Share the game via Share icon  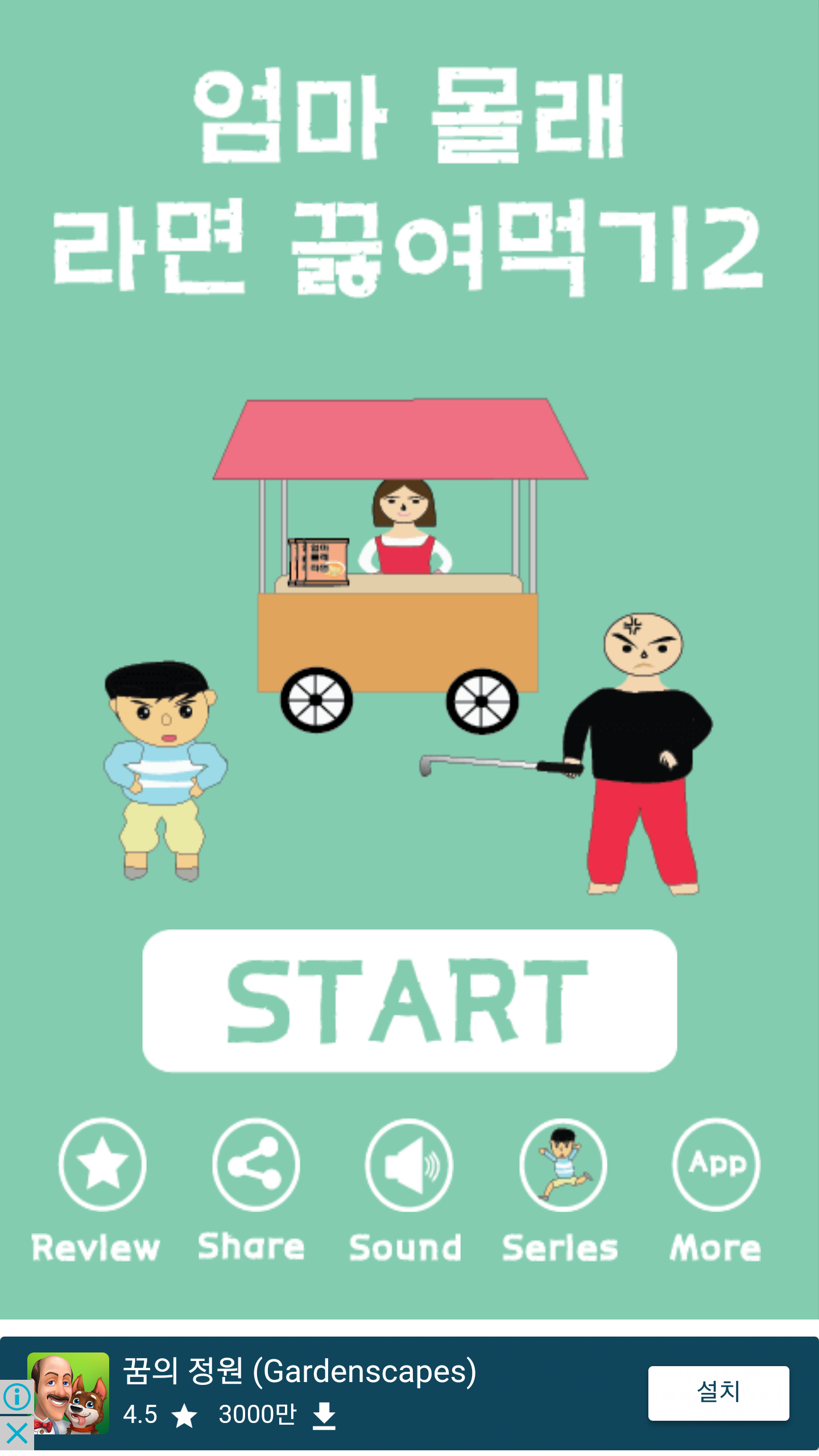256,1165
